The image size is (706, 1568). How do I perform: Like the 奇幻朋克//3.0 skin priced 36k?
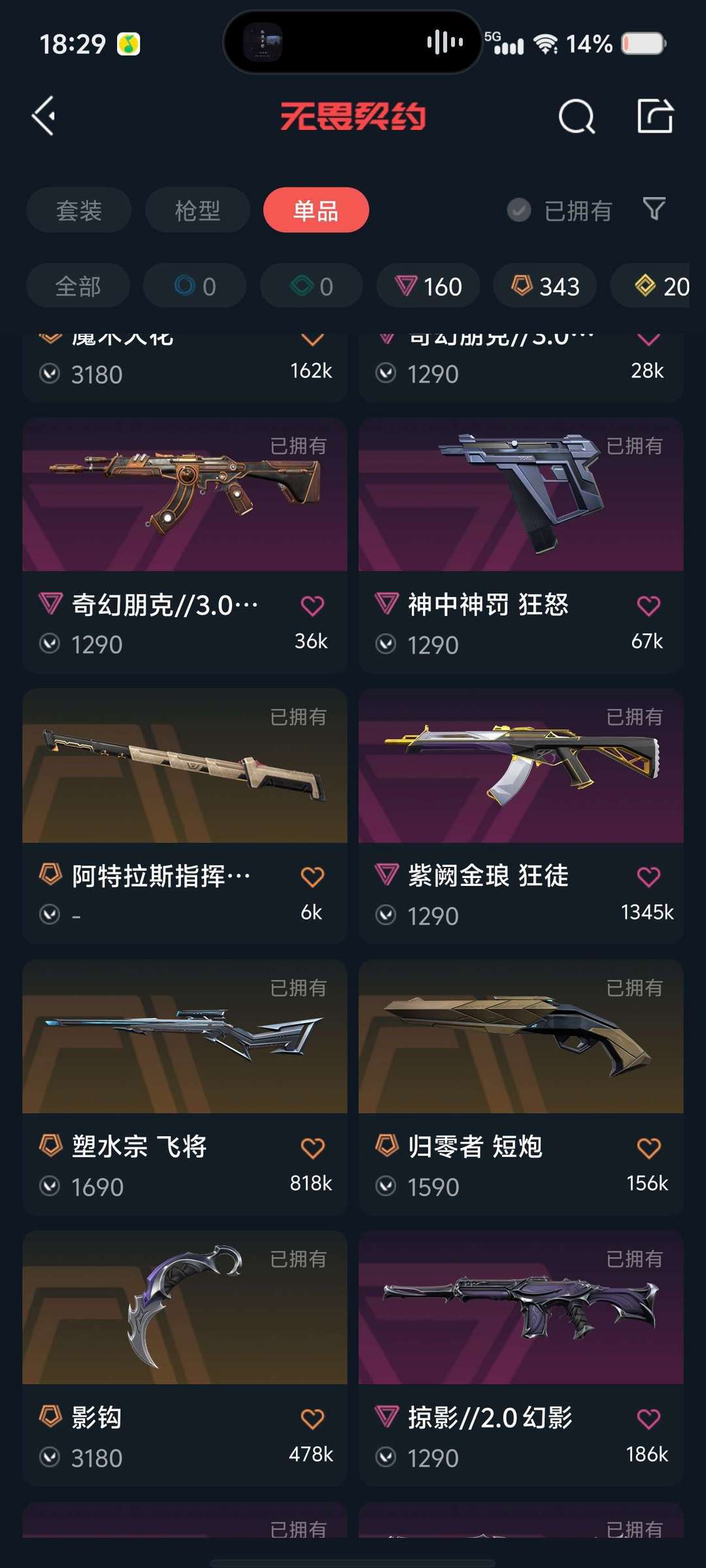pos(312,606)
